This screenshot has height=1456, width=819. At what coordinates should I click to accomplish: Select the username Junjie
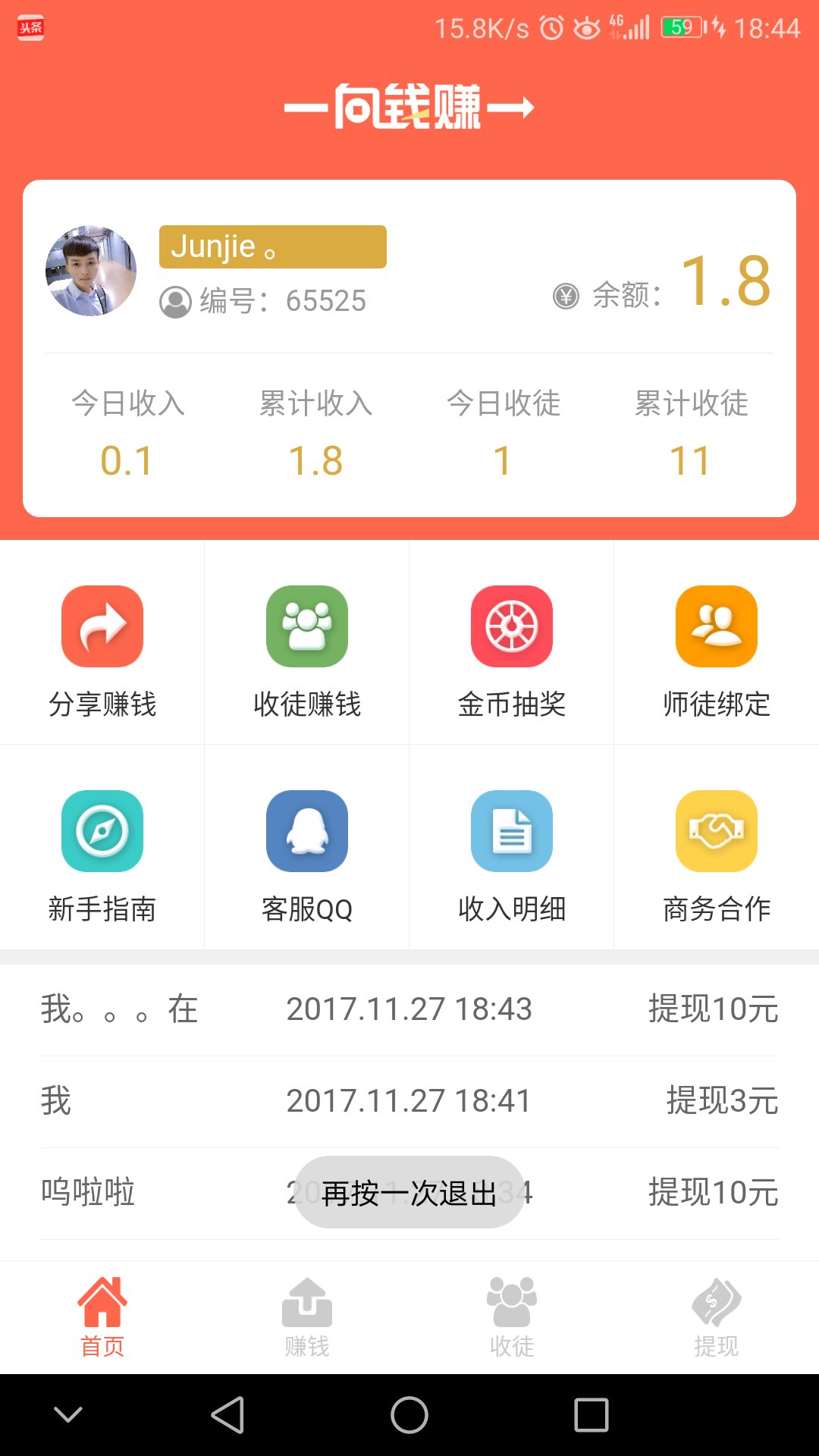[x=271, y=246]
